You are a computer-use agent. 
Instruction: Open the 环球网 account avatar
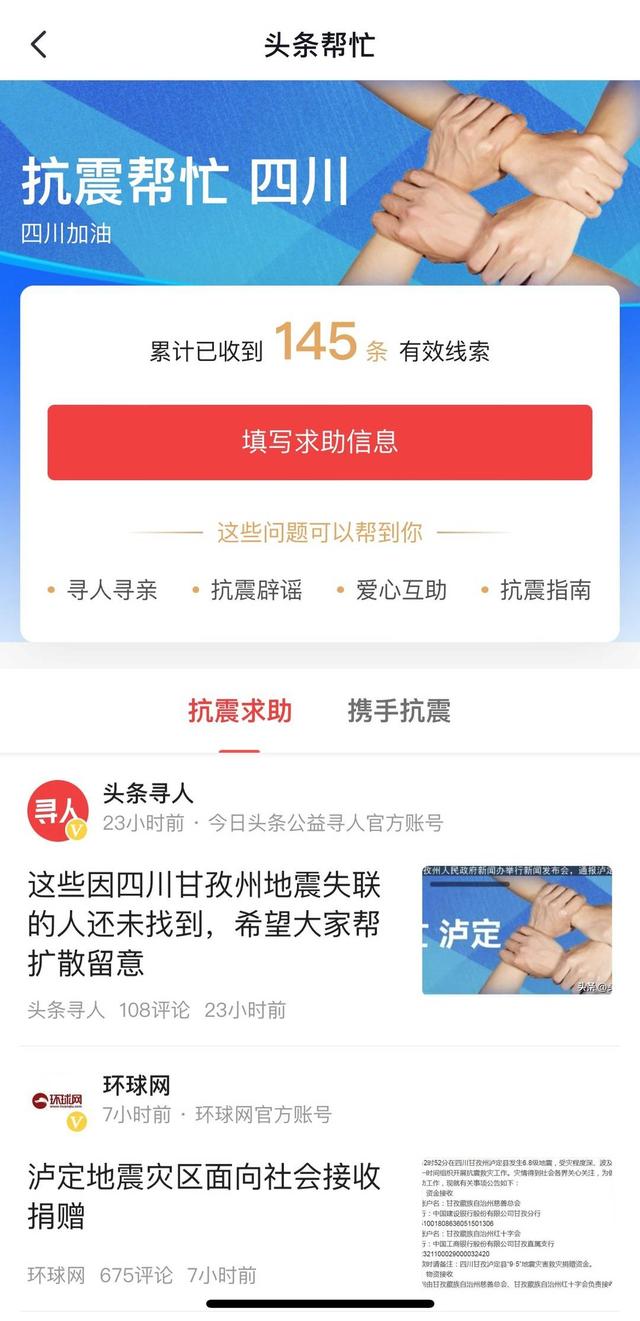[x=57, y=1100]
